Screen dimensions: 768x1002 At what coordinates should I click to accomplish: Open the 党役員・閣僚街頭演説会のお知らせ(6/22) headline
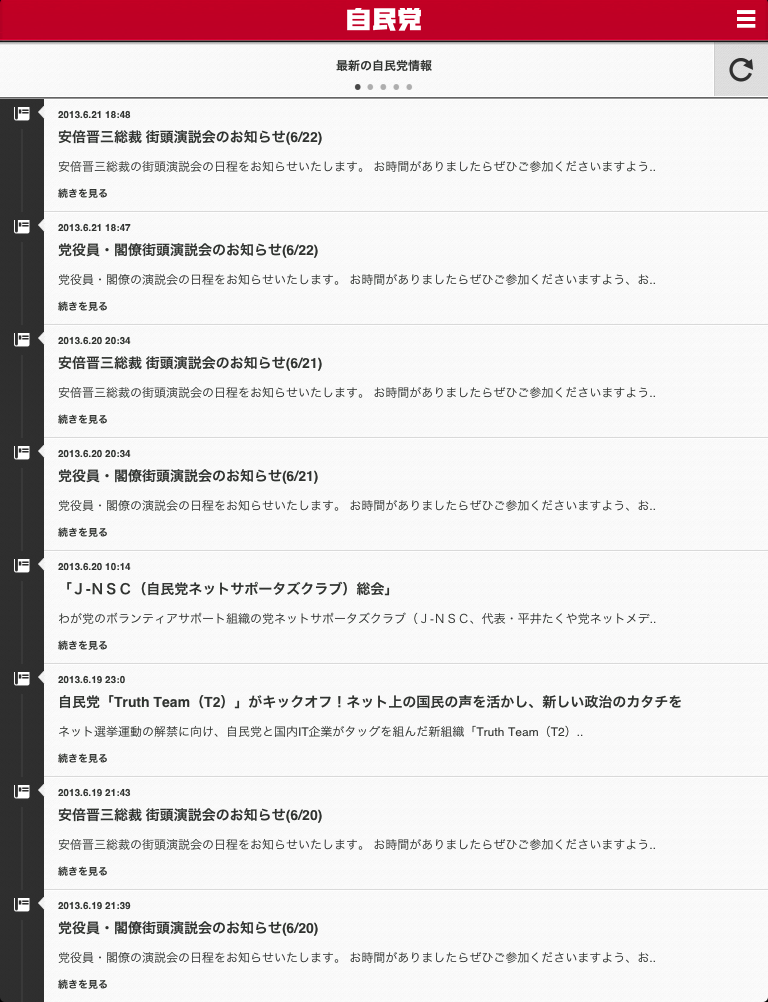click(188, 250)
